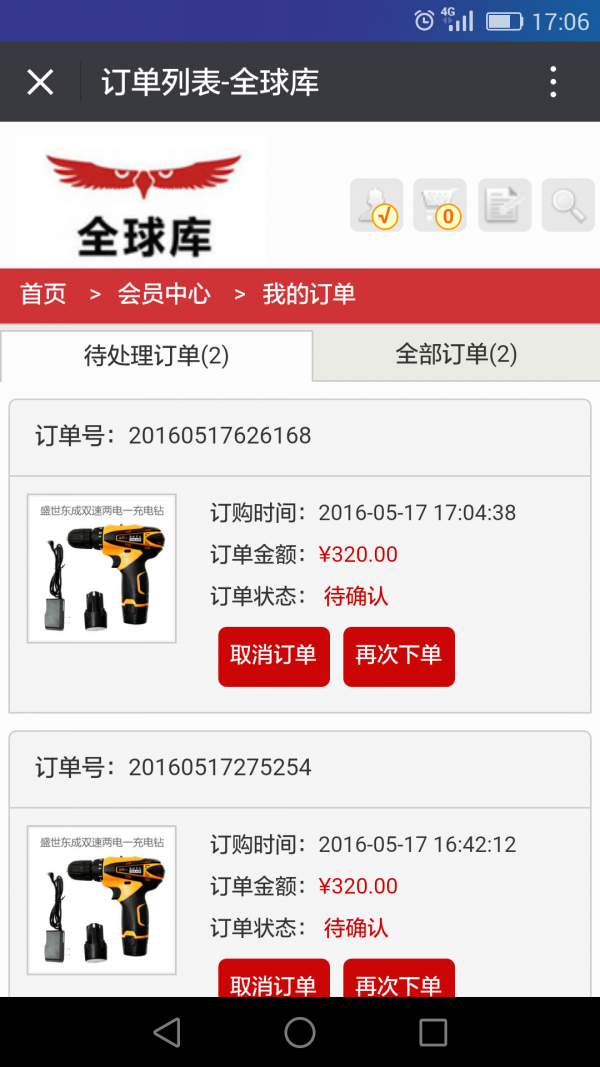Viewport: 600px width, 1067px height.
Task: Open product image of order 20160517626168
Action: coord(102,568)
